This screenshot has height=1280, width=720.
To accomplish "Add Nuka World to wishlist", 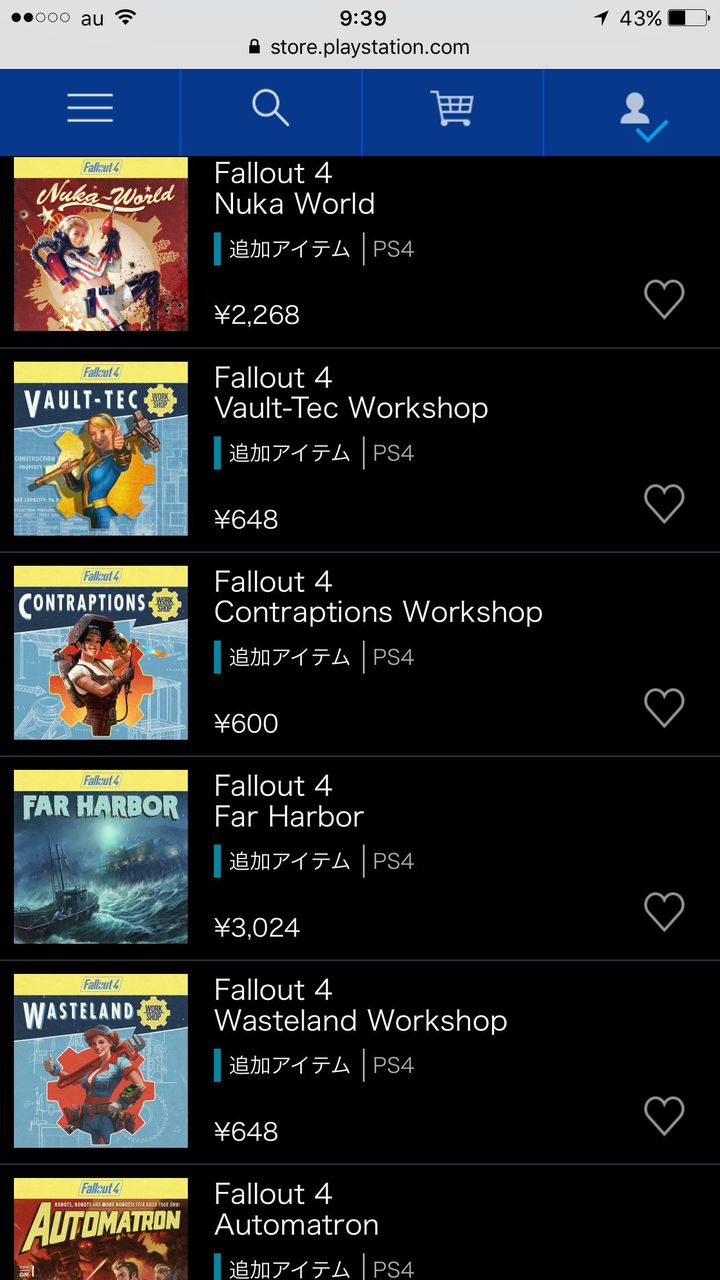I will pyautogui.click(x=664, y=299).
